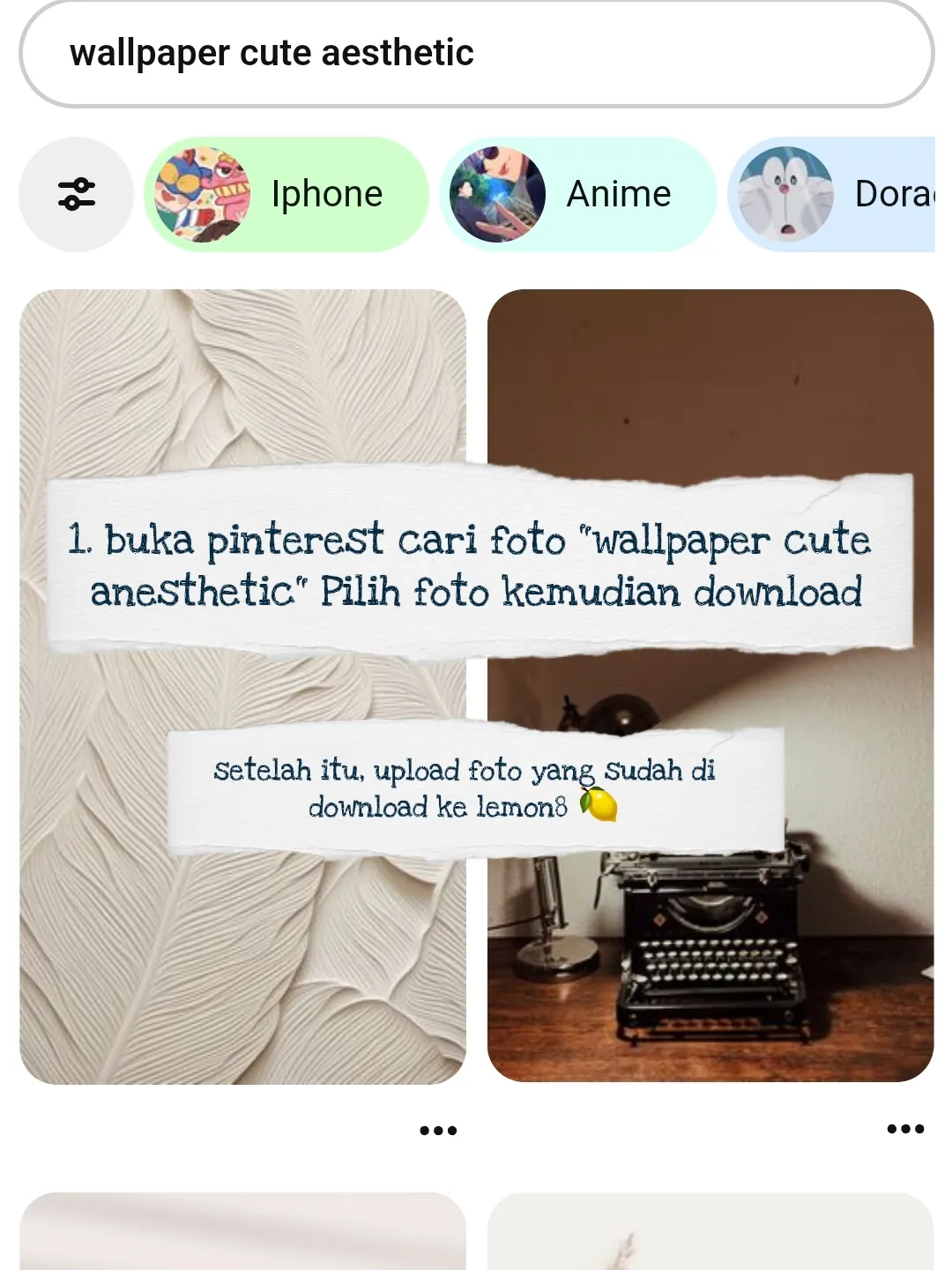Select the Iphone filter chip
Screen dimensions: 952x1270
click(x=286, y=194)
